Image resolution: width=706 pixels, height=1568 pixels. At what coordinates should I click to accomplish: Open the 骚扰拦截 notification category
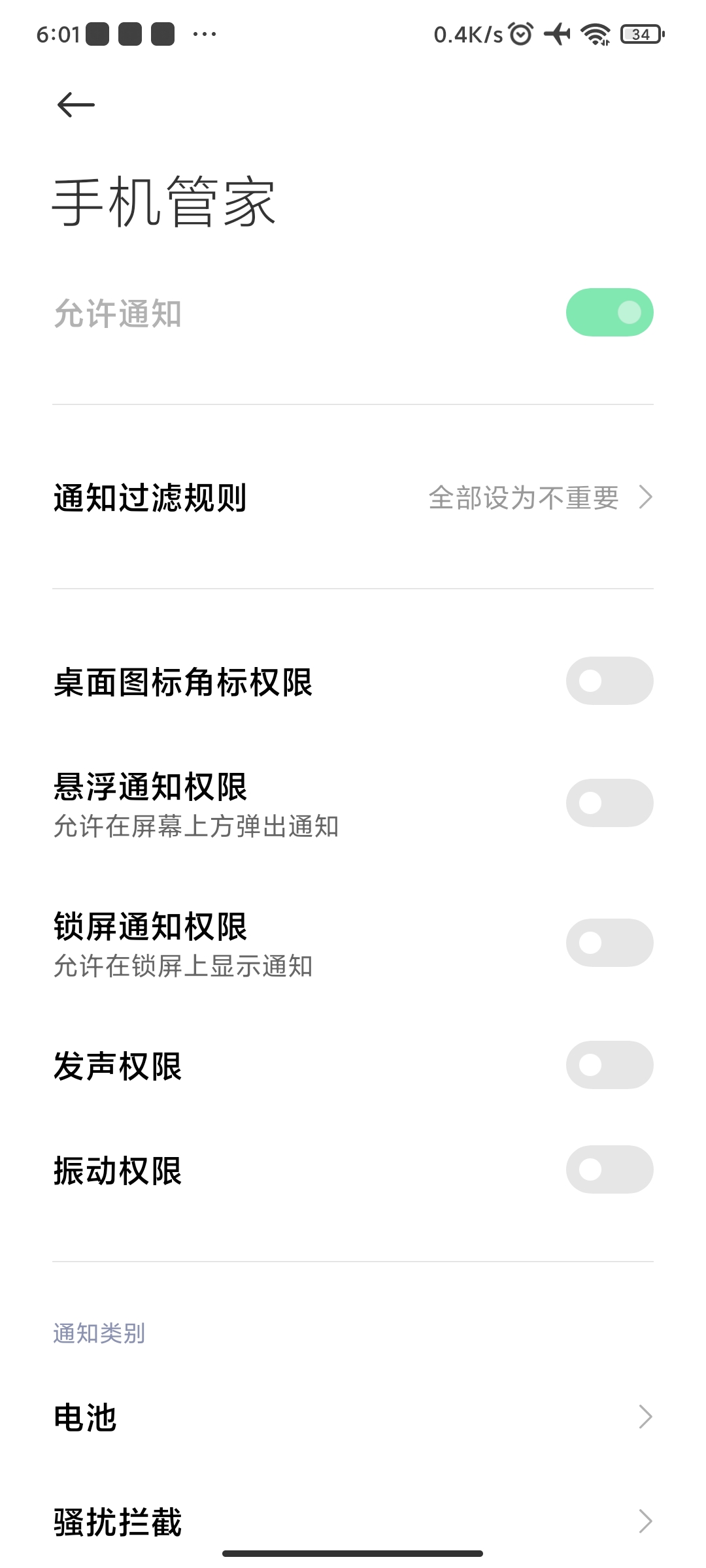353,1521
